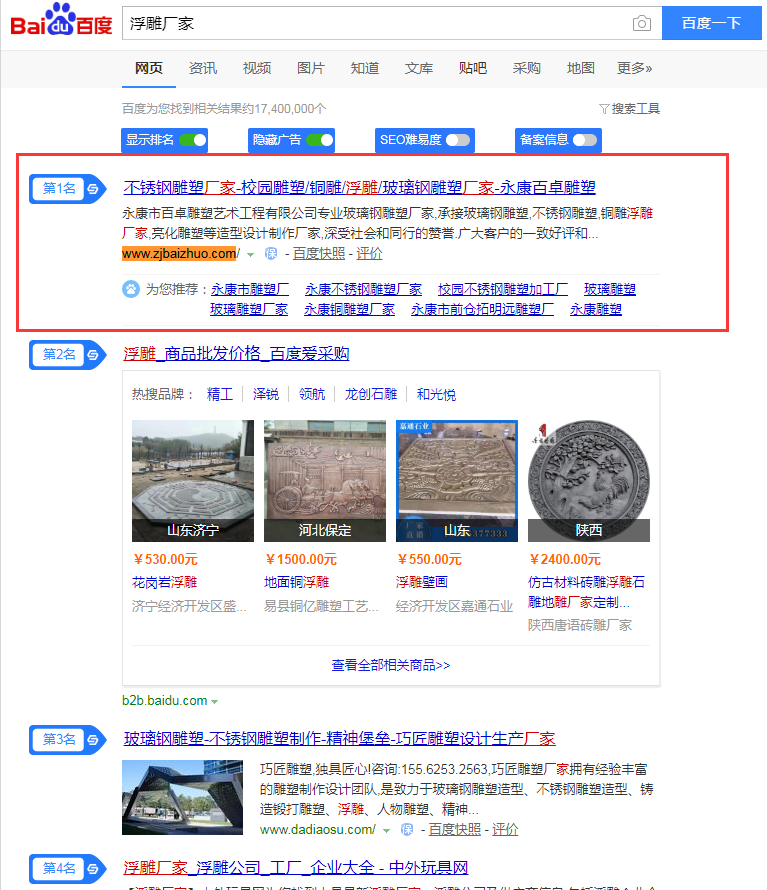Viewport: 767px width, 890px height.
Task: Switch to the 知道 tab
Action: [365, 68]
